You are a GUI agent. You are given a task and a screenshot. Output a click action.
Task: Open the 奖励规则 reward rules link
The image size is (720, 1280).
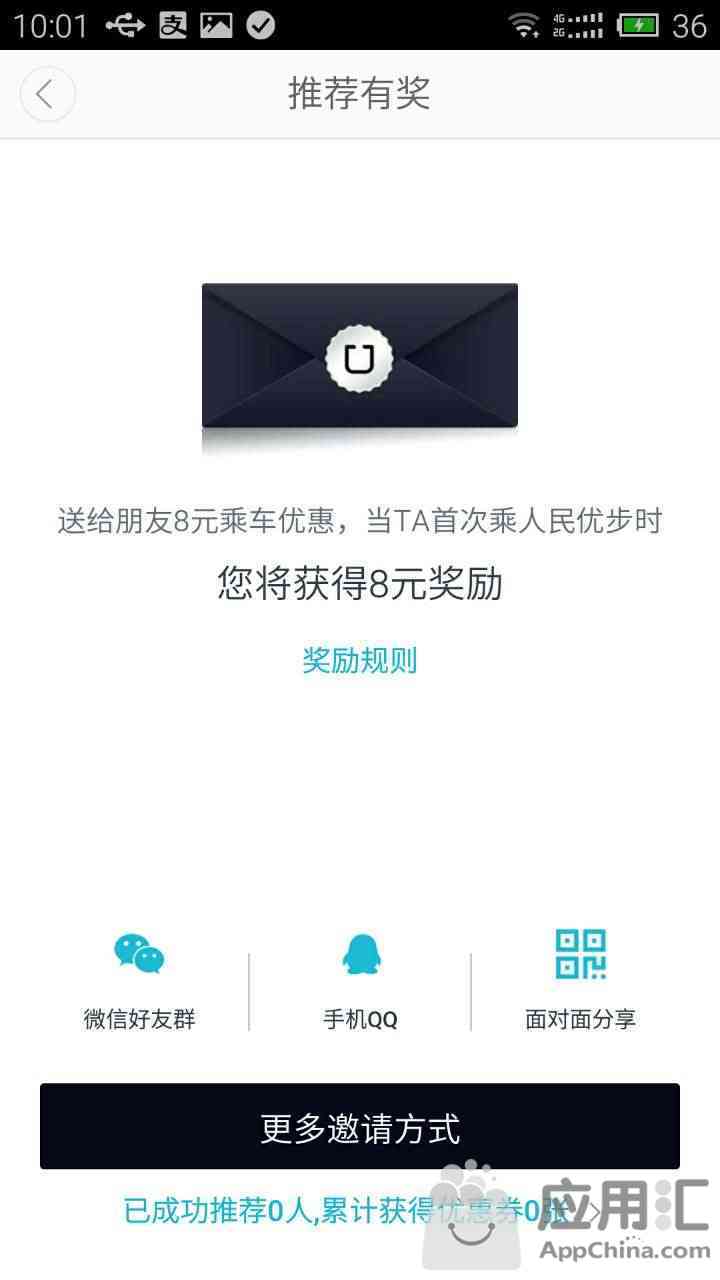click(x=359, y=661)
